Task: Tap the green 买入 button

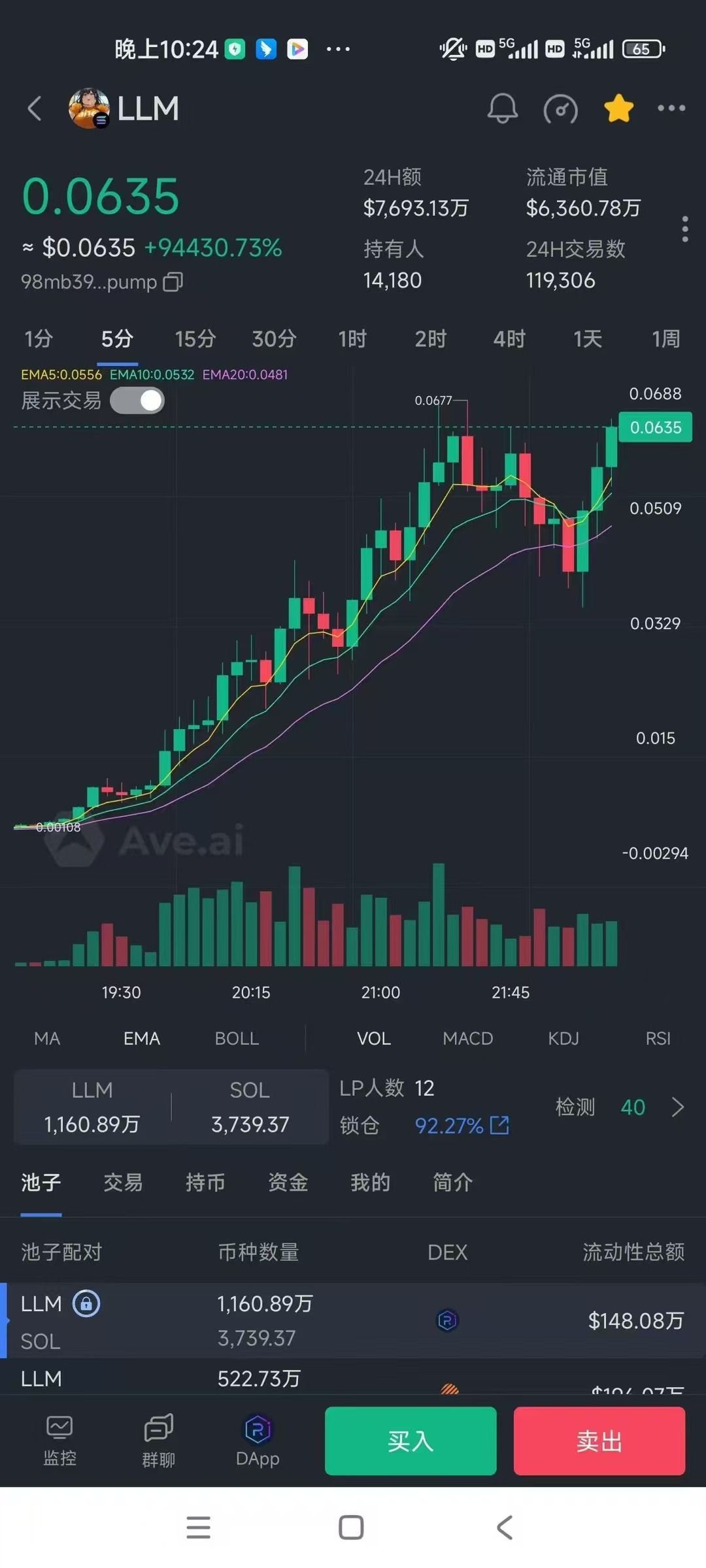Action: [411, 1441]
